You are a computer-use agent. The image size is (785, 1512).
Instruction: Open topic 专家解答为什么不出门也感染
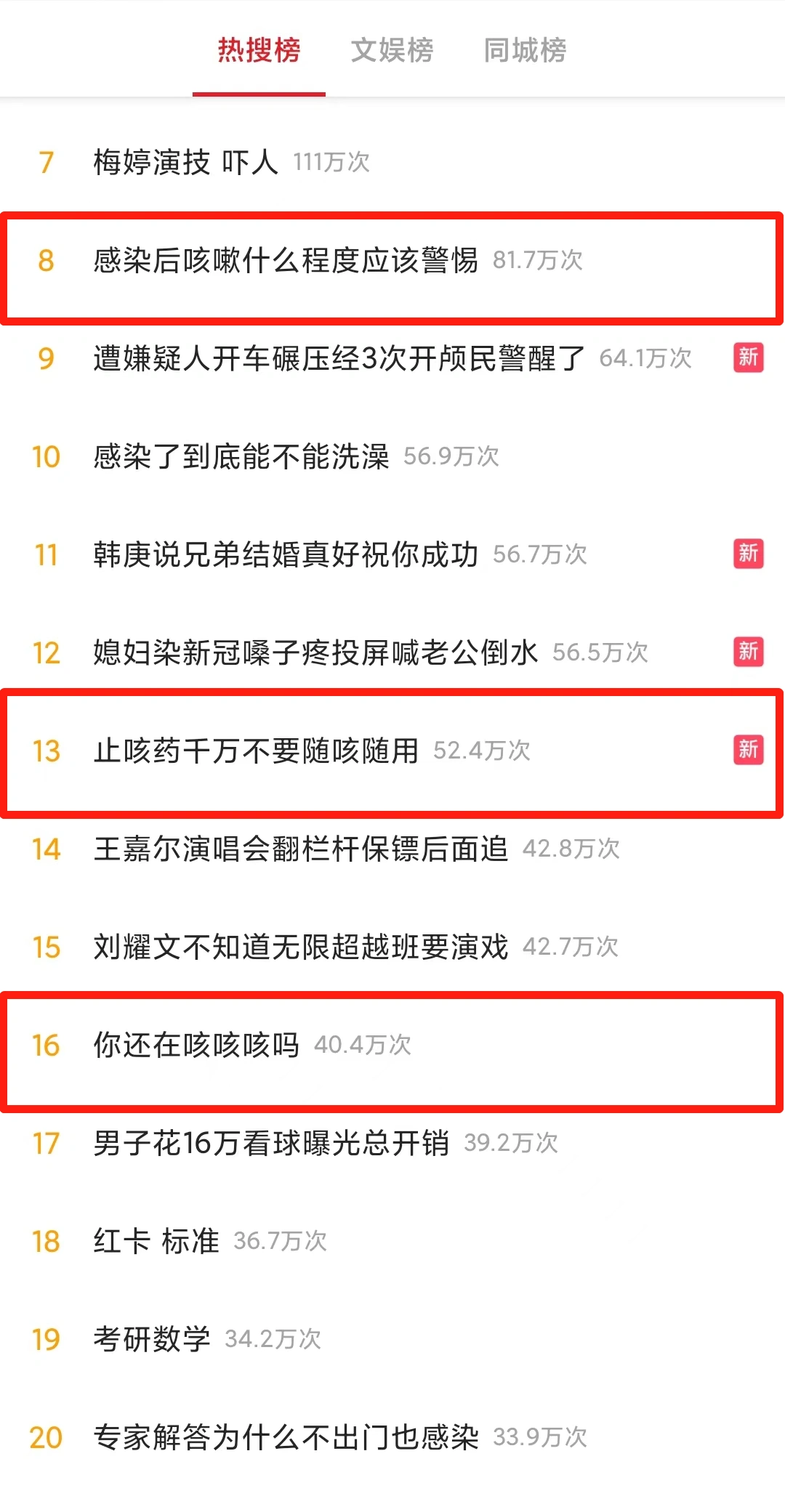(x=286, y=1437)
